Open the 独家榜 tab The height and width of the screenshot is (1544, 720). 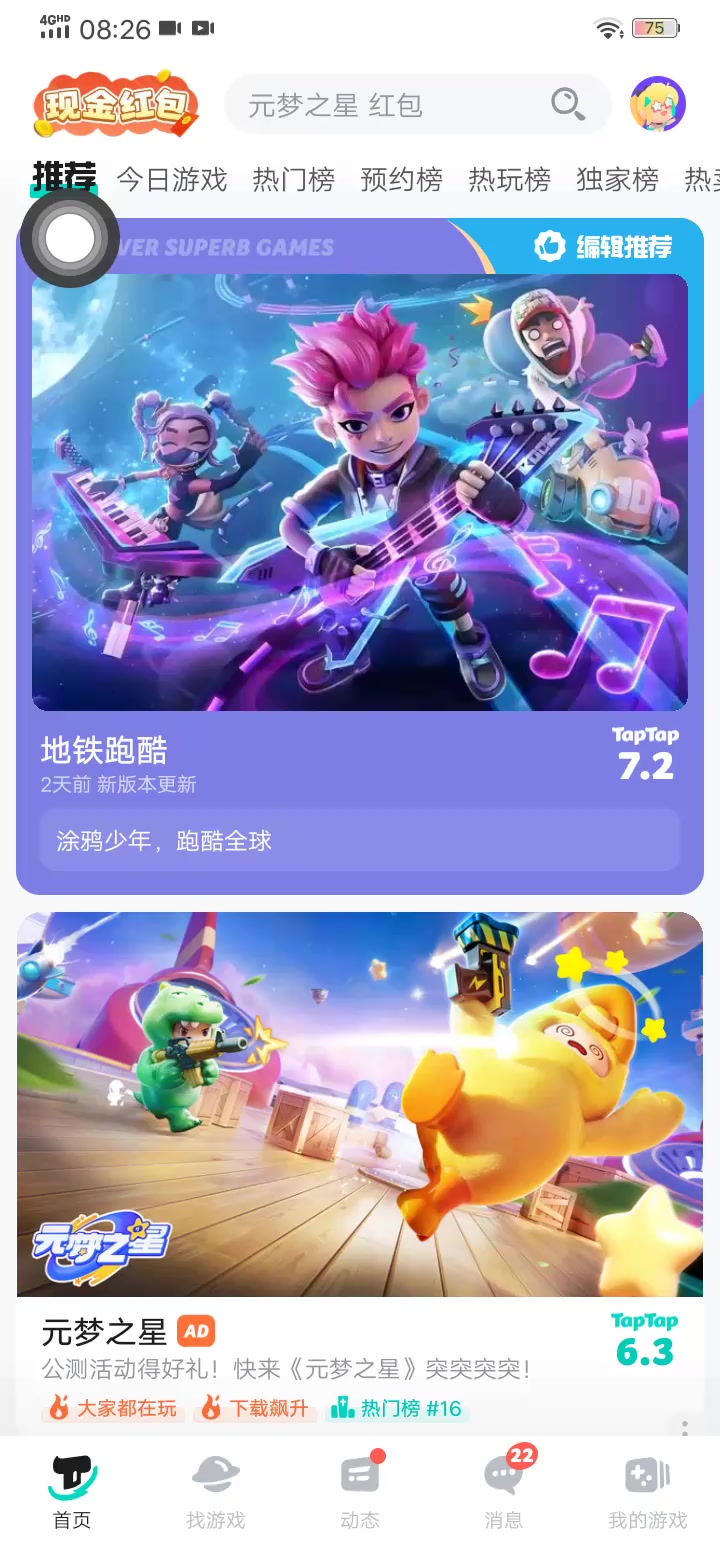point(617,180)
